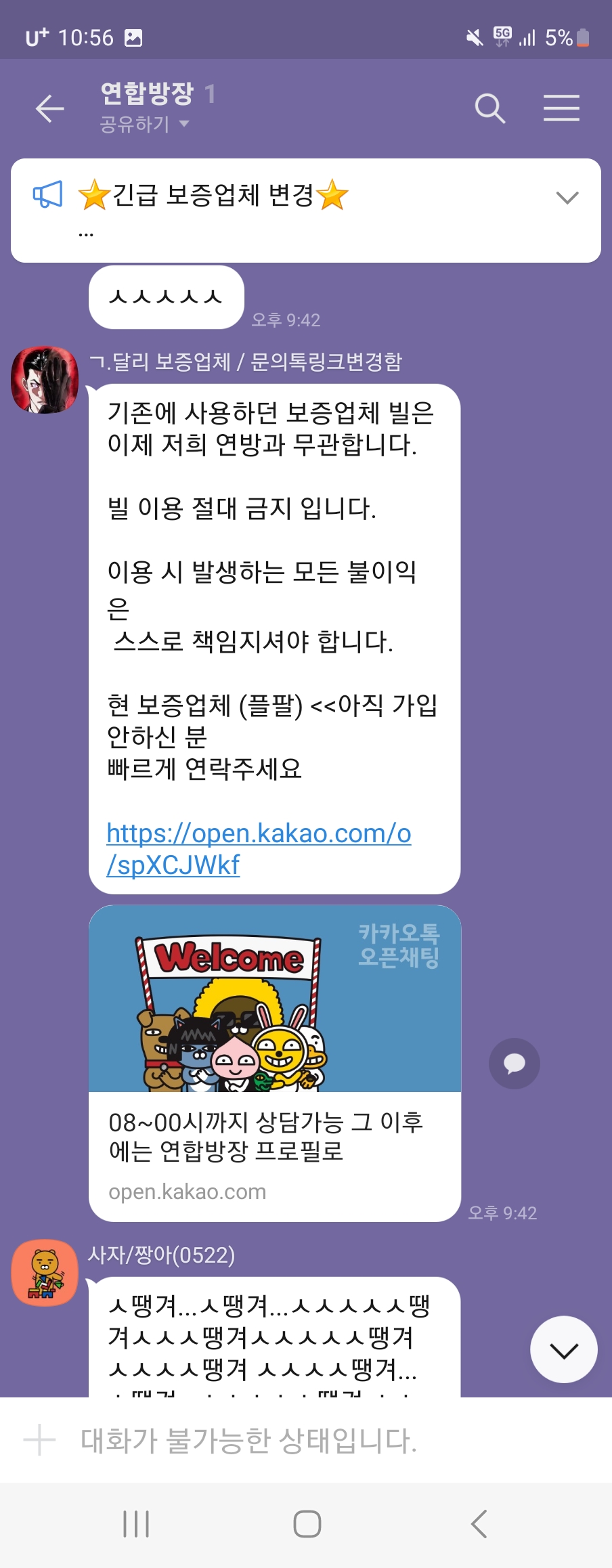Search messages in this chat
Image resolution: width=612 pixels, height=1568 pixels.
pyautogui.click(x=489, y=108)
